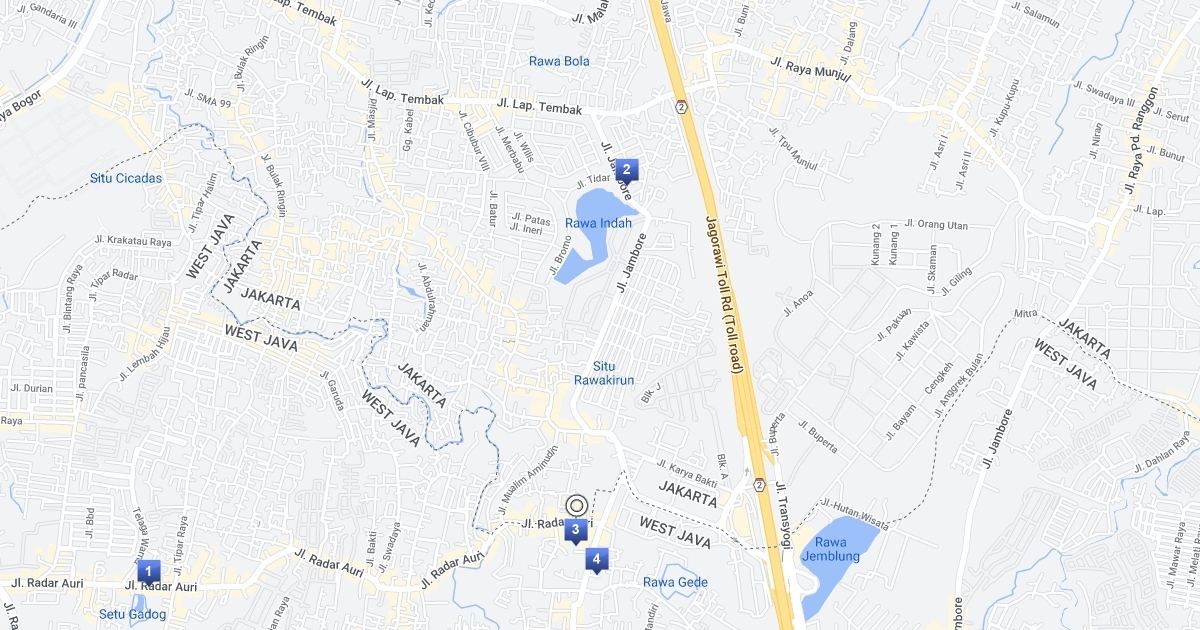The width and height of the screenshot is (1200, 630).
Task: Select map marker number 1
Action: coord(148,572)
